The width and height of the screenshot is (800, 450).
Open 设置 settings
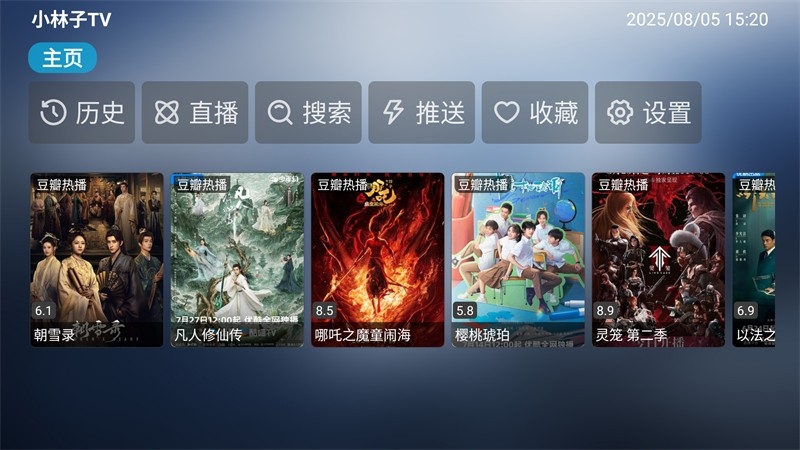648,112
